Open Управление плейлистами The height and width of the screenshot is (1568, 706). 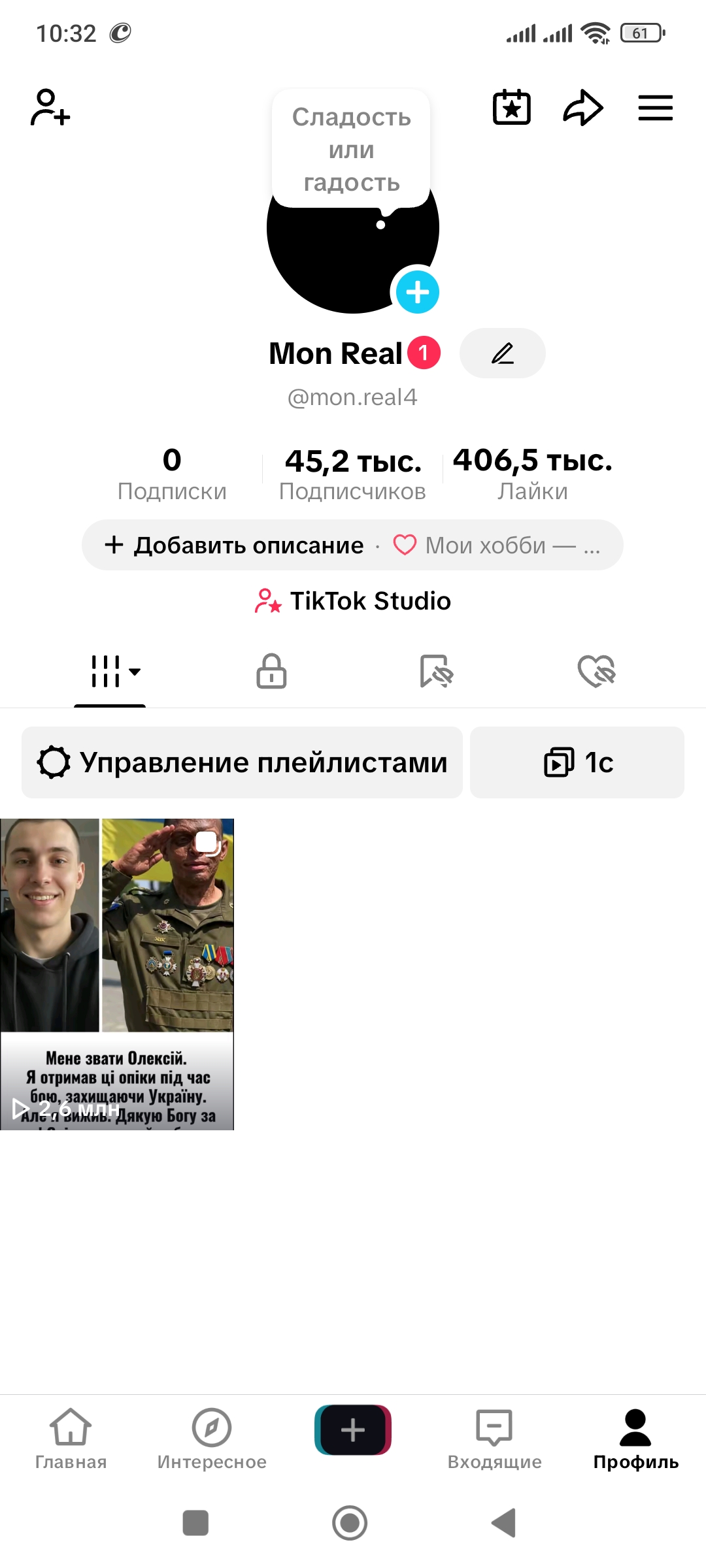click(242, 762)
